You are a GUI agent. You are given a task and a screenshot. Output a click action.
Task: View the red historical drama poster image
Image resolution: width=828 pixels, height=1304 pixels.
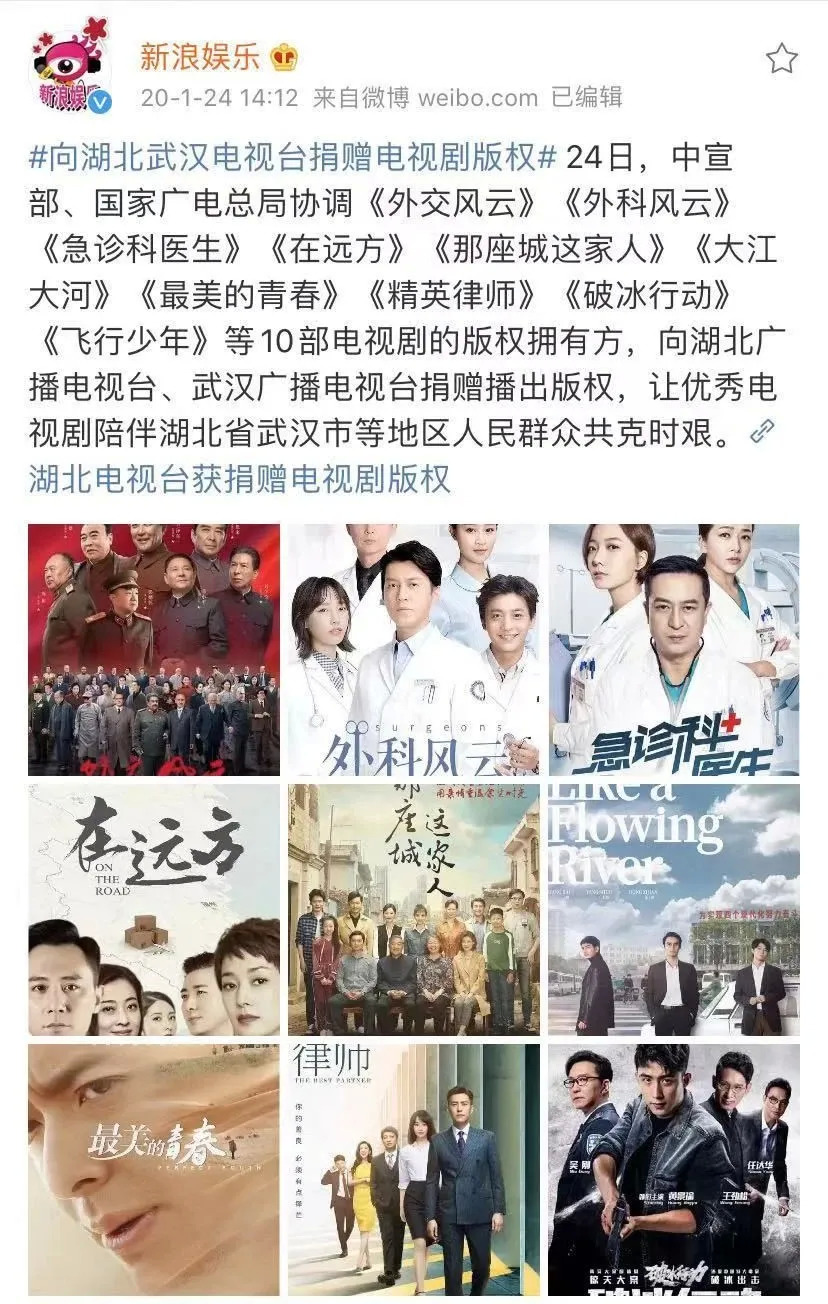pyautogui.click(x=154, y=650)
